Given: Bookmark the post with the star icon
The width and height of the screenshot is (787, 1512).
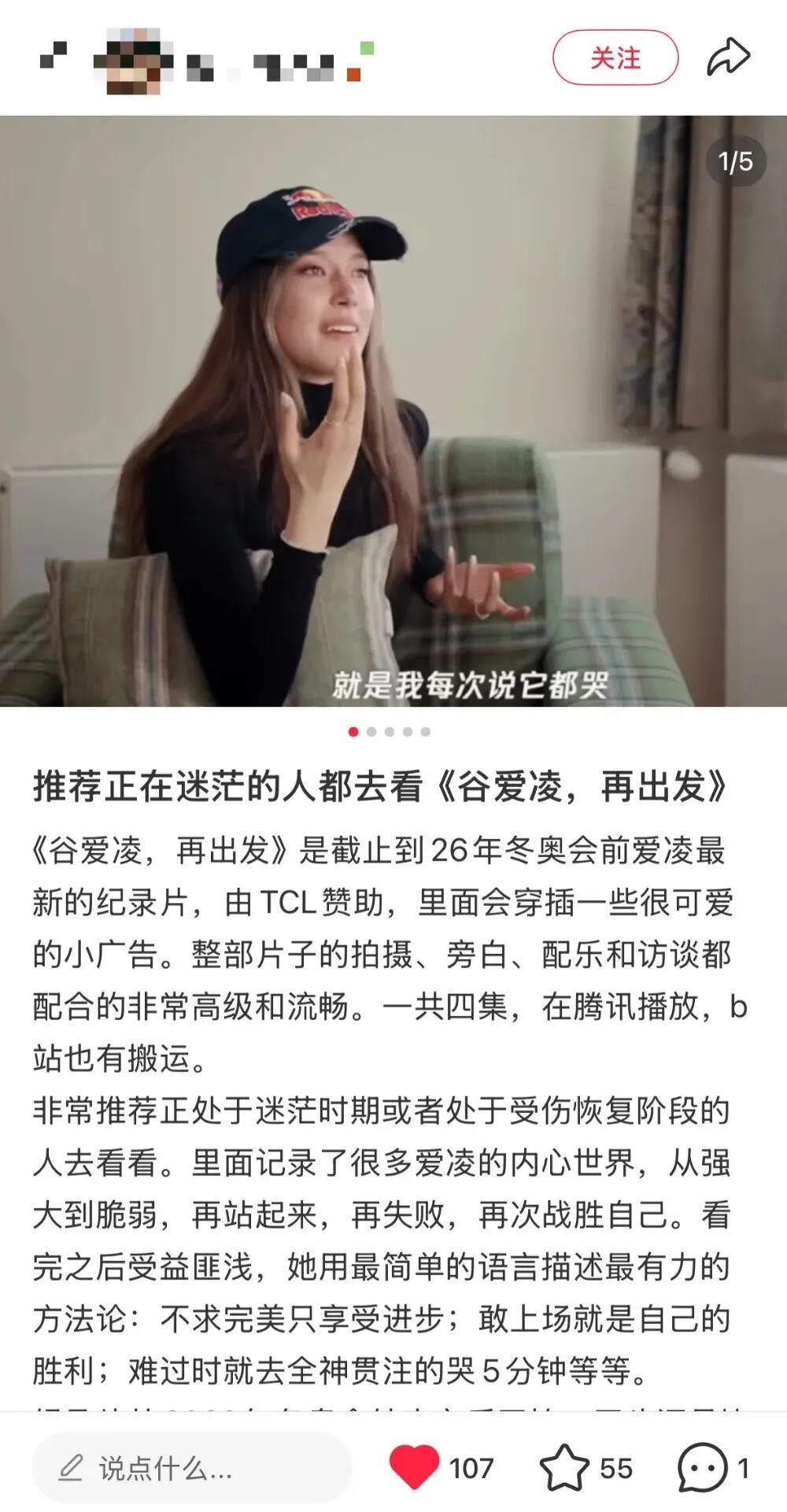Looking at the screenshot, I should 563,1468.
